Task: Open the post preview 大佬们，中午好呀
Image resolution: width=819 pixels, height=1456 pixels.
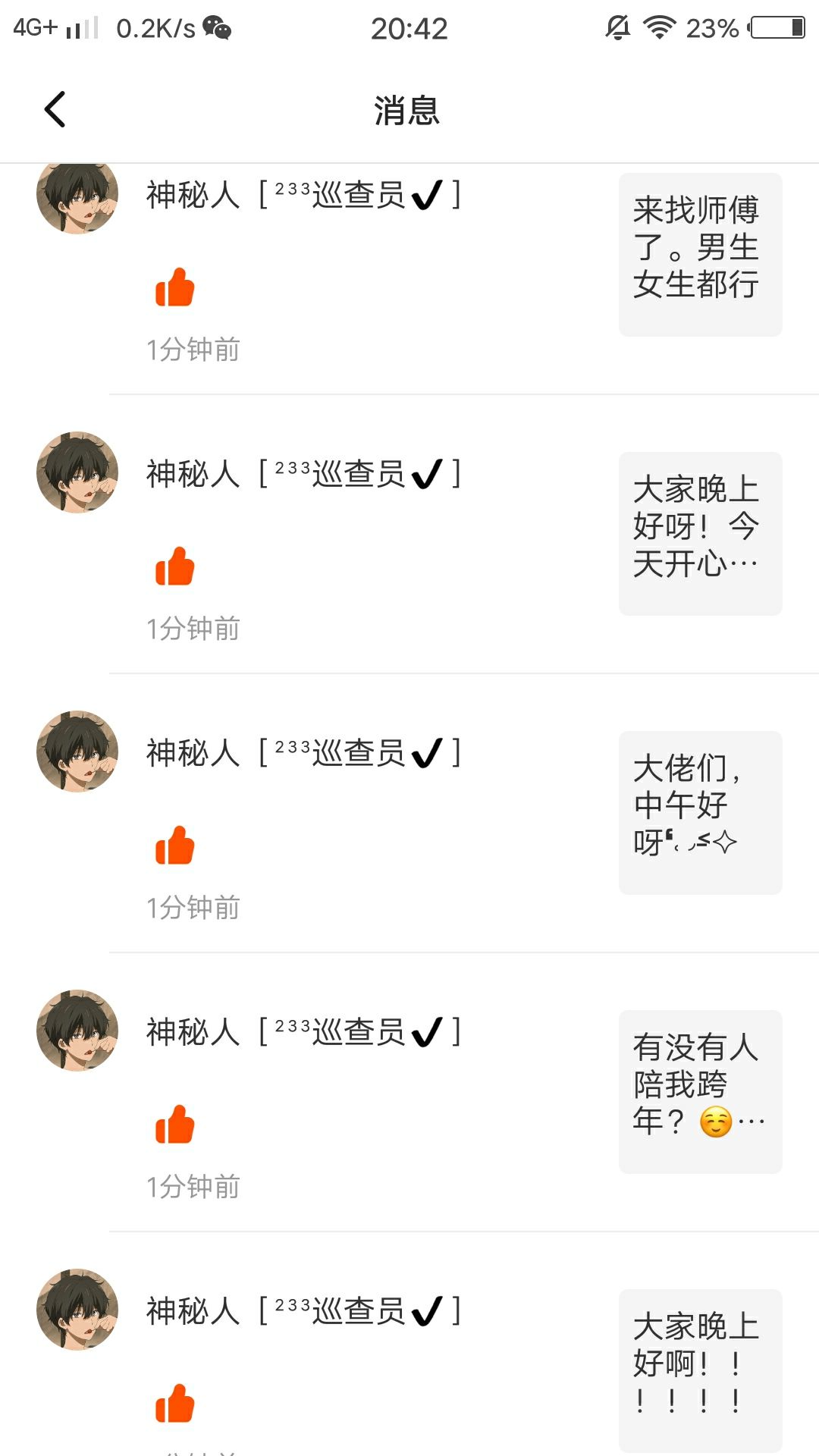Action: click(x=700, y=812)
